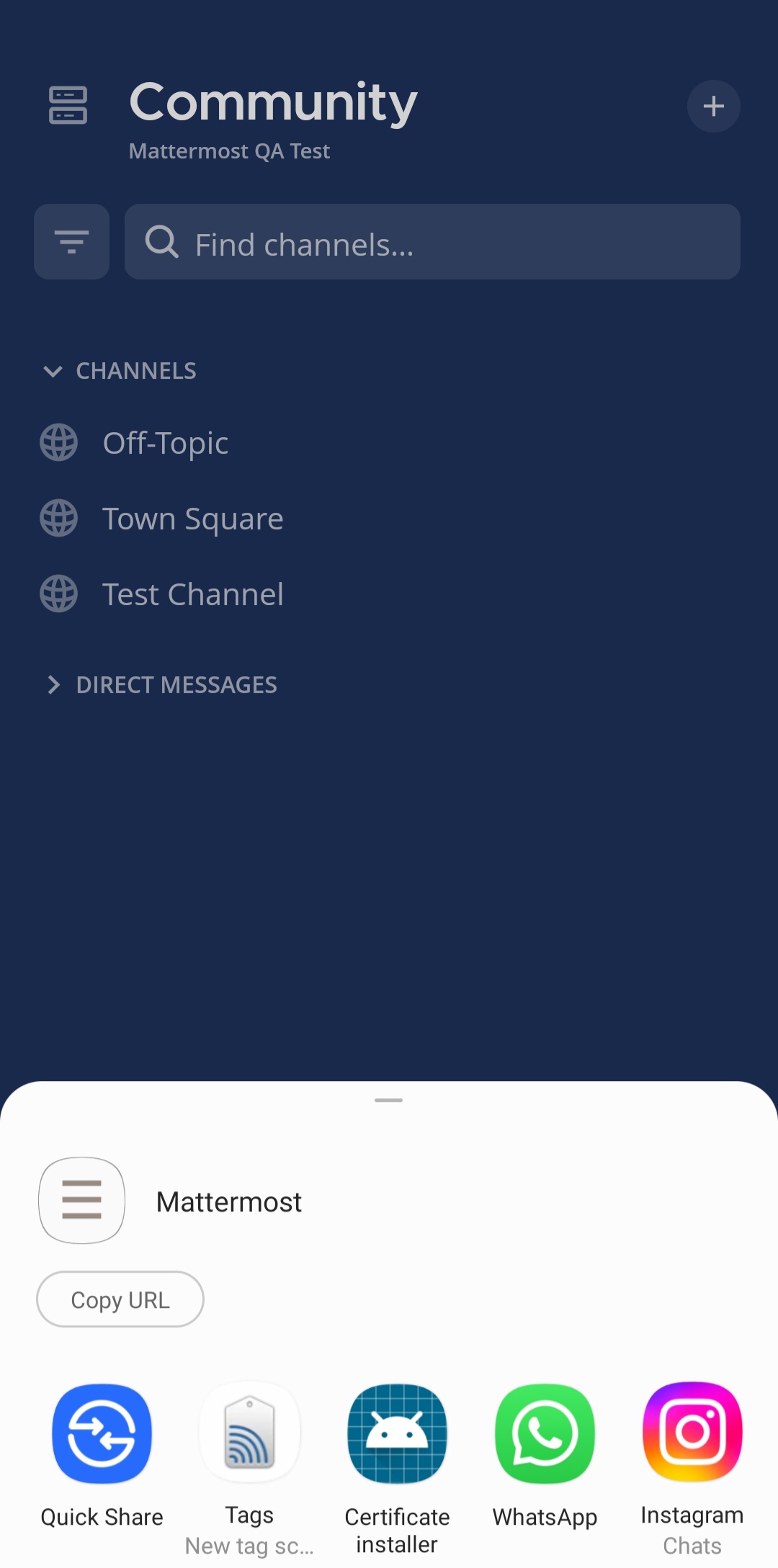Select the Town Square channel
This screenshot has width=778, height=1568.
(x=193, y=518)
